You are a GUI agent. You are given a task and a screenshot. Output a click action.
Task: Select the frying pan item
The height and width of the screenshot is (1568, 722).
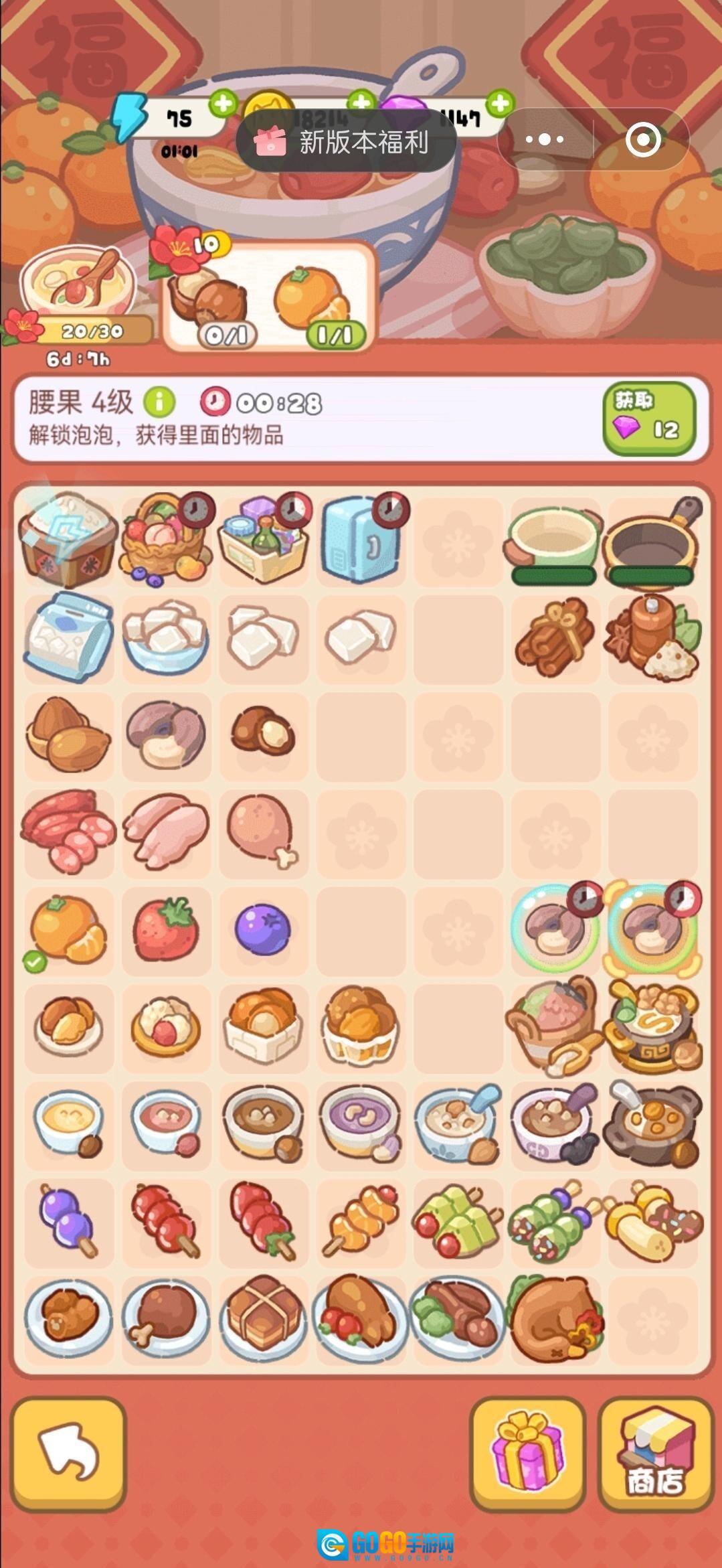point(650,541)
